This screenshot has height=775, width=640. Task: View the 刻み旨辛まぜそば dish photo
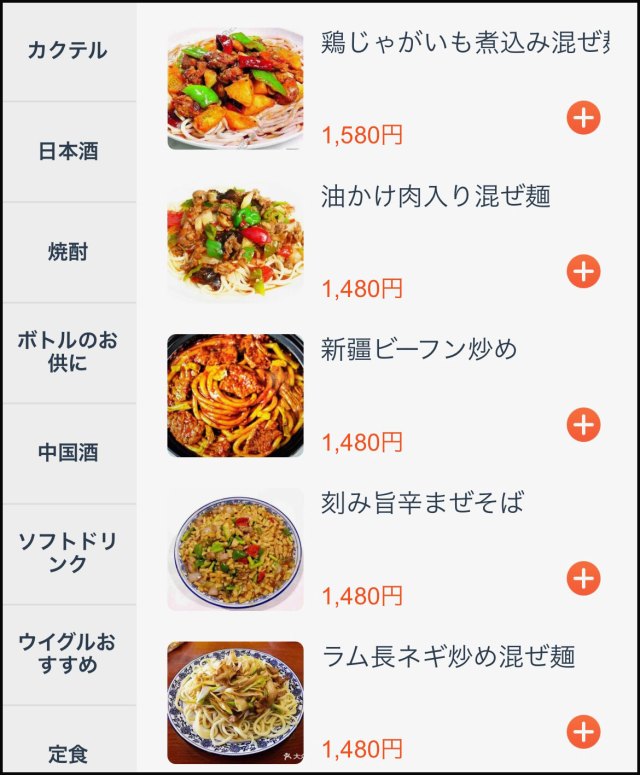pyautogui.click(x=235, y=549)
